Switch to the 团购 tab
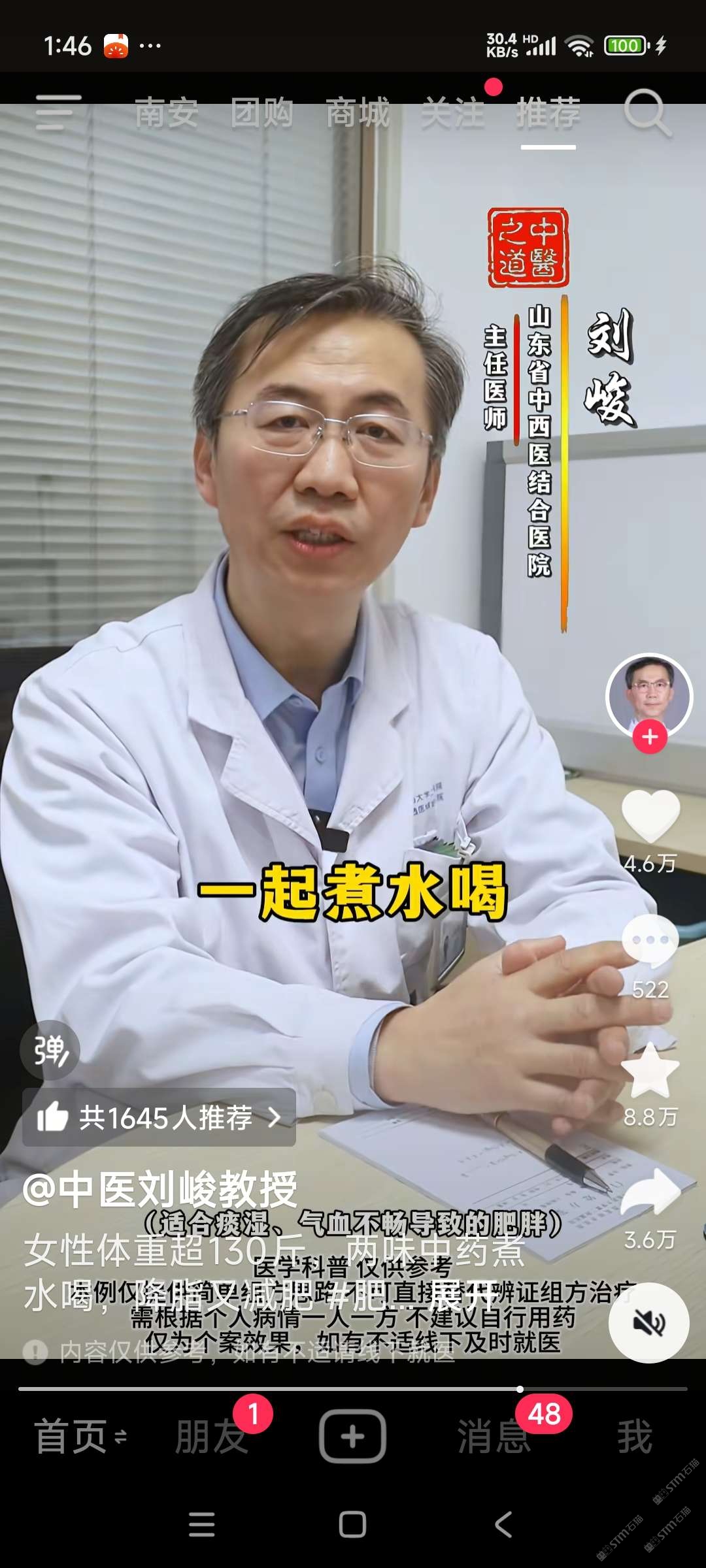The width and height of the screenshot is (706, 1568). 261,113
